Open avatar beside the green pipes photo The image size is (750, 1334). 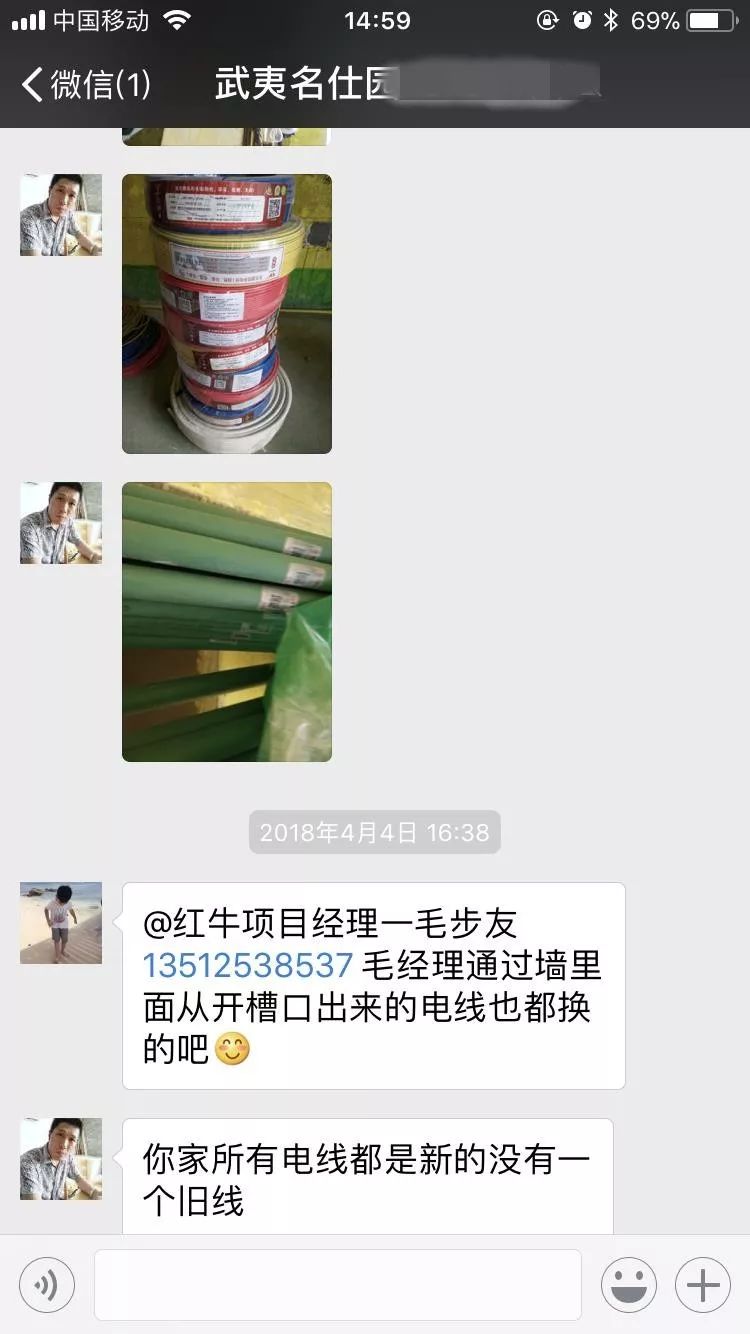point(61,523)
